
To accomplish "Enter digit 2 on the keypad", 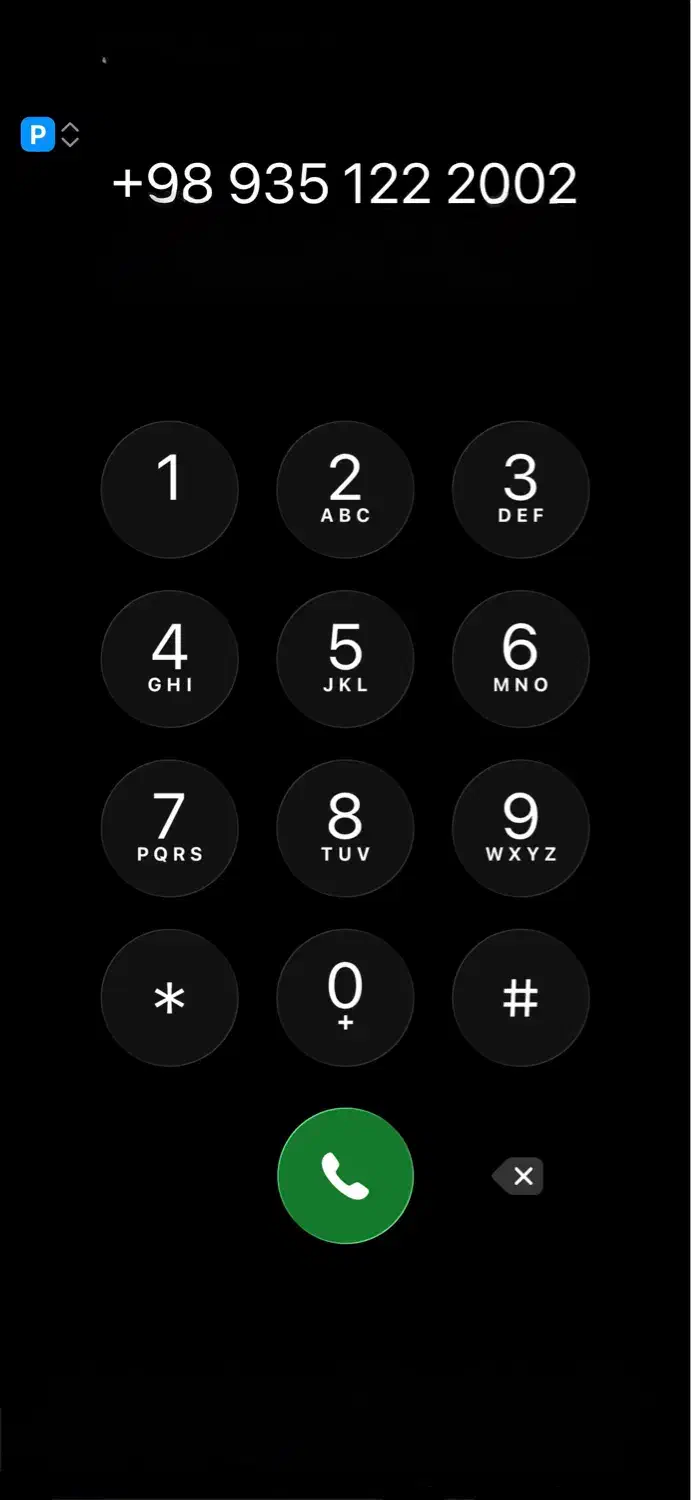I will click(345, 489).
